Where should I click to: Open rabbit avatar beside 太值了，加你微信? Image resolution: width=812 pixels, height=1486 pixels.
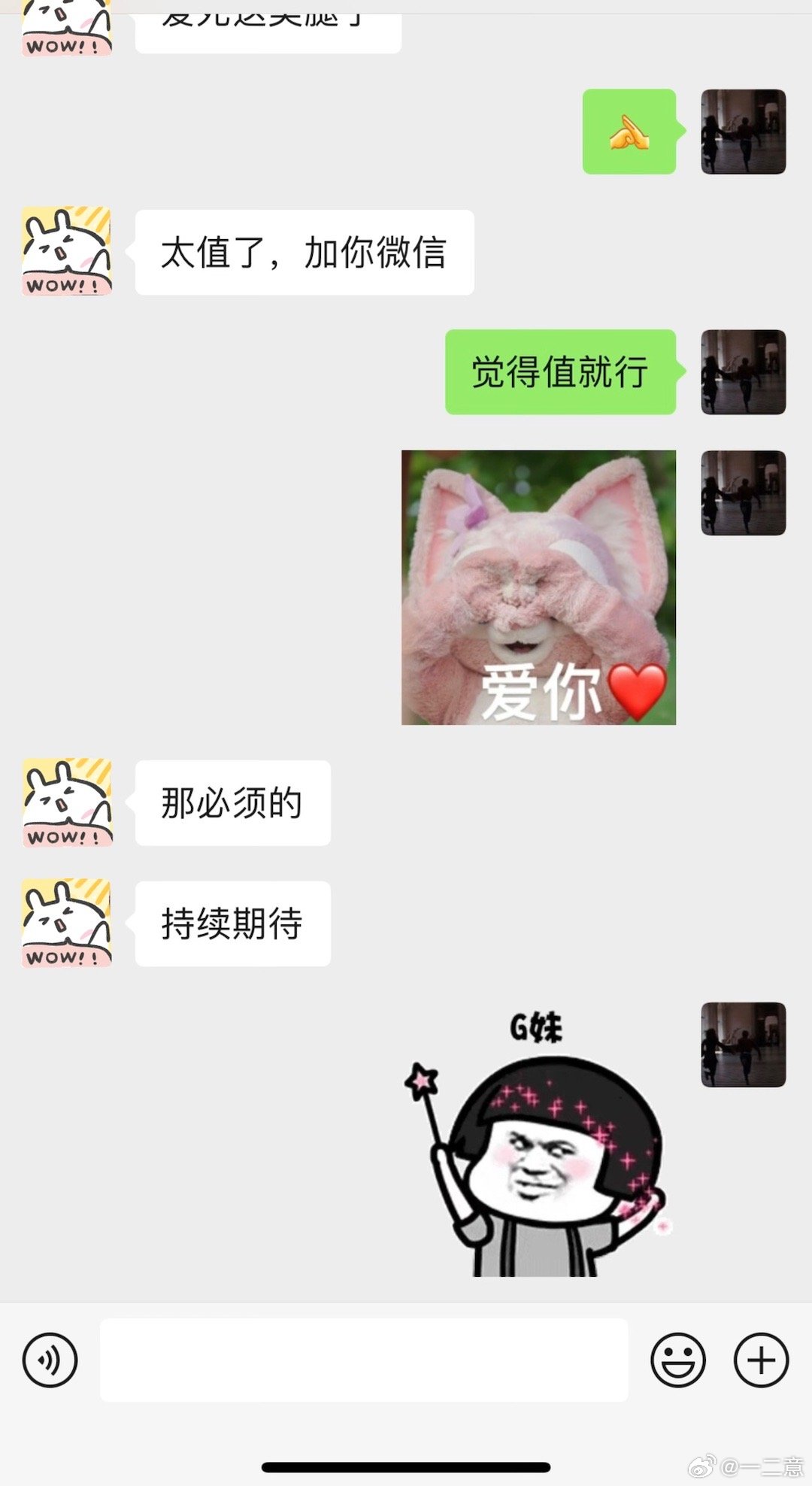67,251
